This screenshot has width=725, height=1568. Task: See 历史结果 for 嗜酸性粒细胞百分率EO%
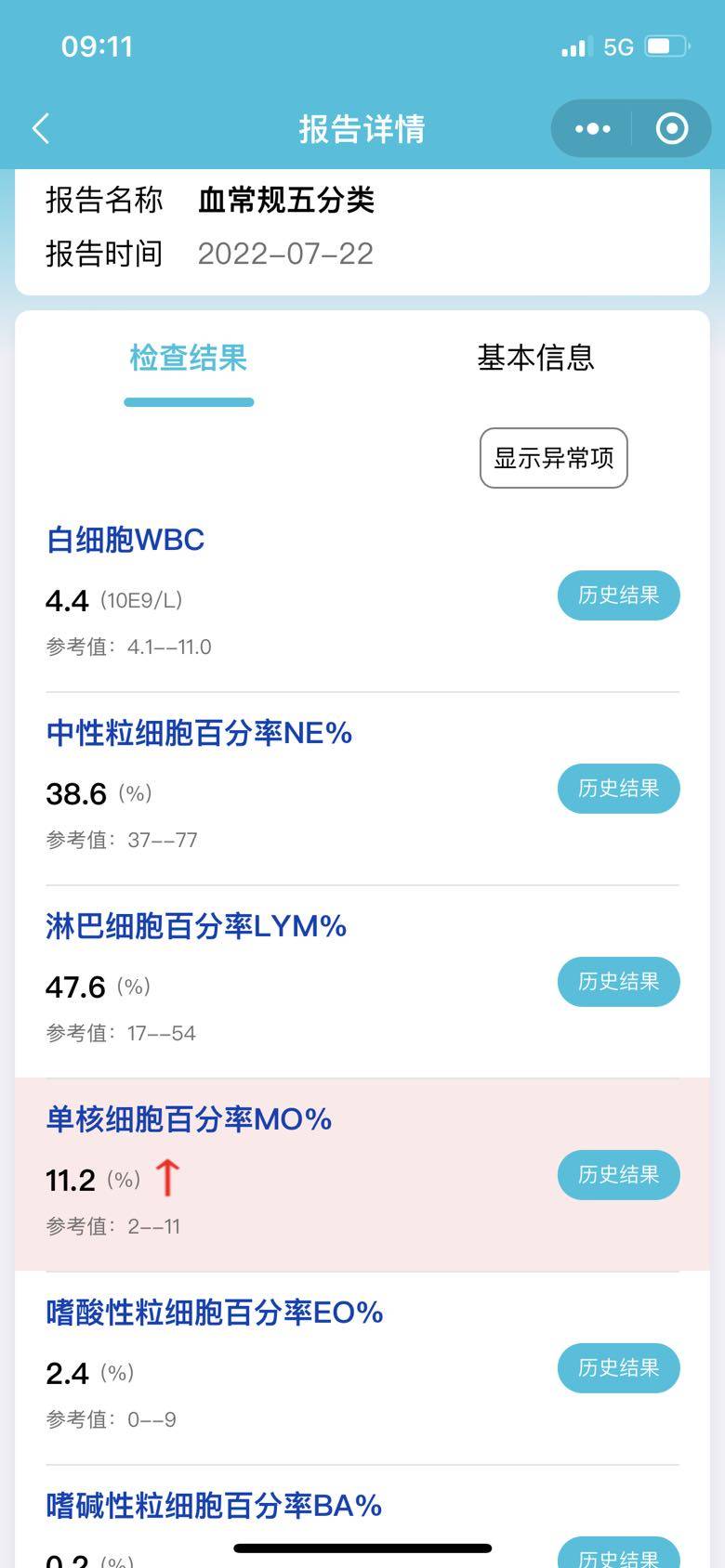point(618,1368)
